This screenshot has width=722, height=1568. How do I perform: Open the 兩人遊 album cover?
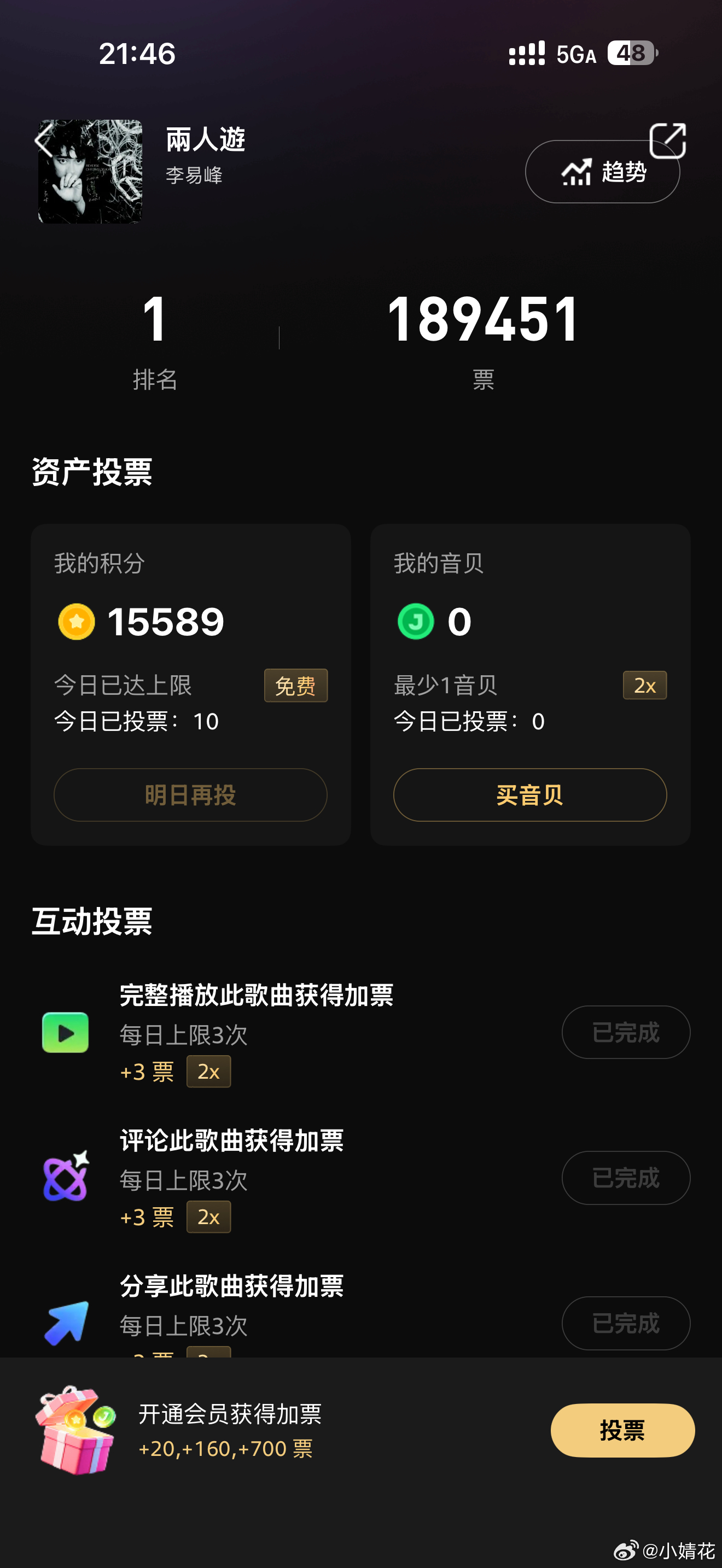point(90,172)
